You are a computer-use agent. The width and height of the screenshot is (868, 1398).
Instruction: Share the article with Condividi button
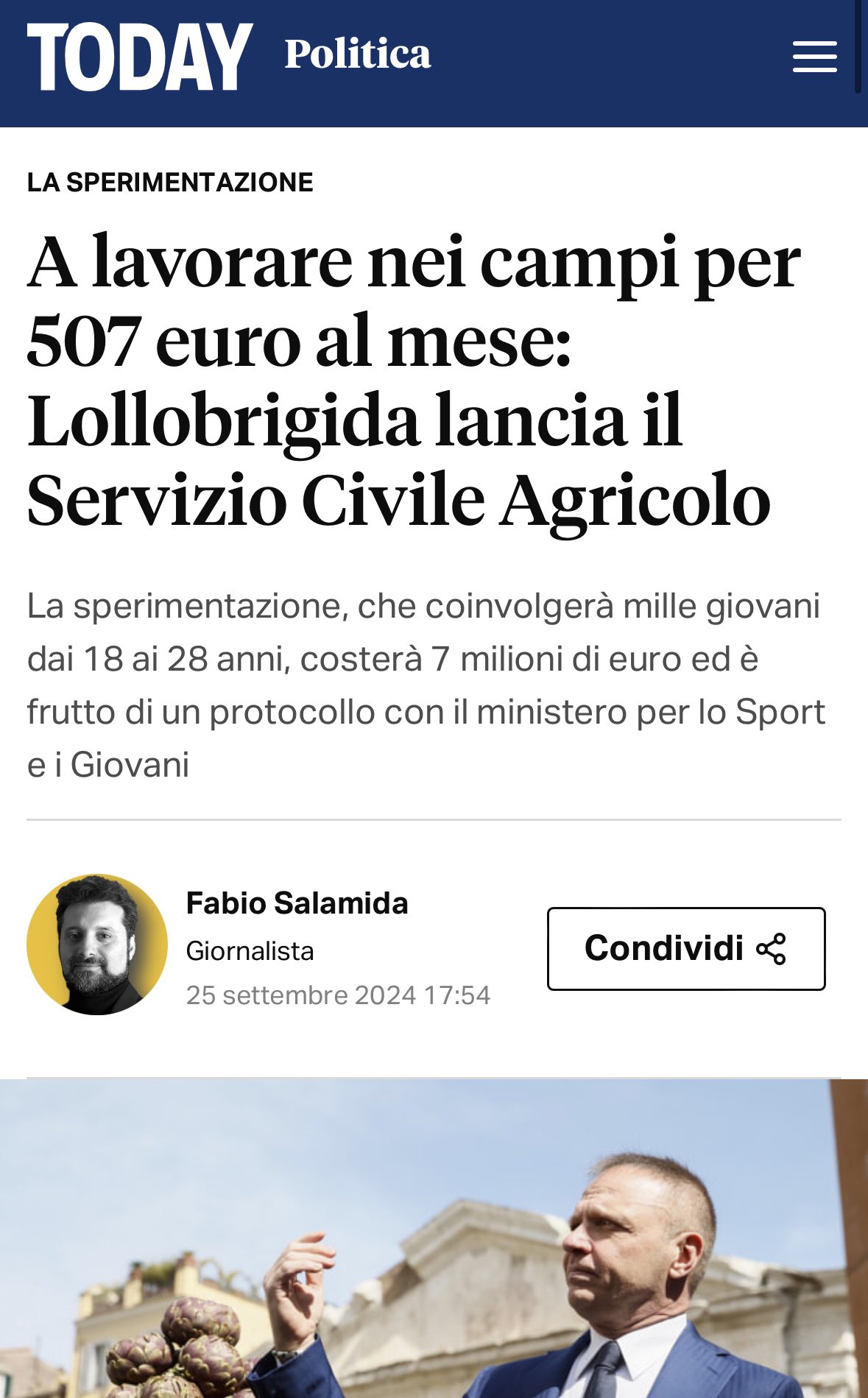pyautogui.click(x=685, y=948)
